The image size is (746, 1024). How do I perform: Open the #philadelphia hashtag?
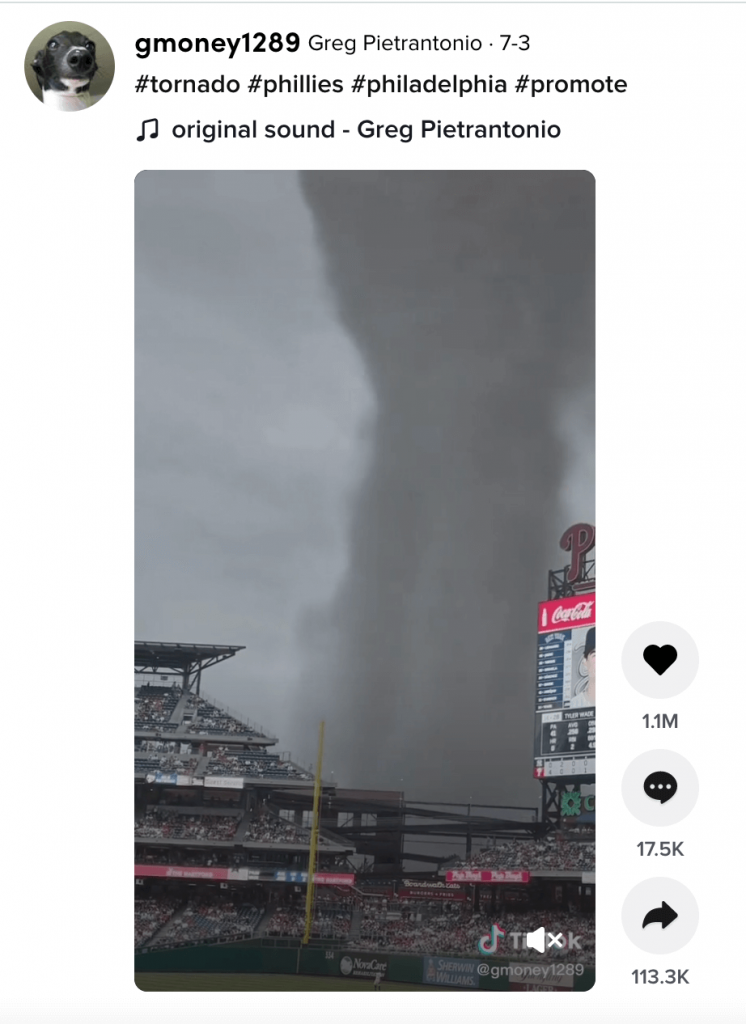click(x=429, y=85)
